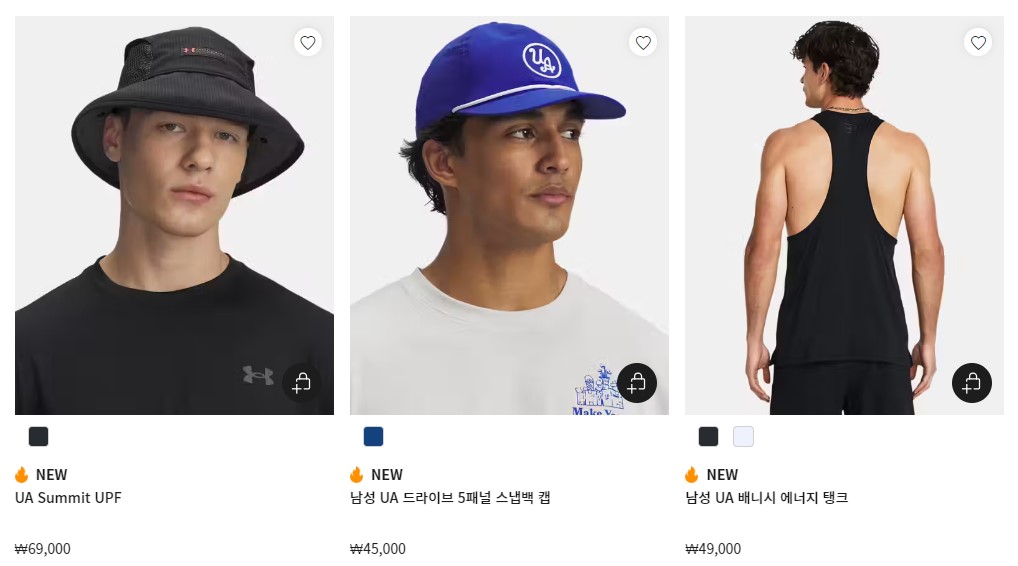Favorite the 남성 UA 드라이브 5패널 스냅백 캡
The height and width of the screenshot is (566, 1018).
[643, 42]
